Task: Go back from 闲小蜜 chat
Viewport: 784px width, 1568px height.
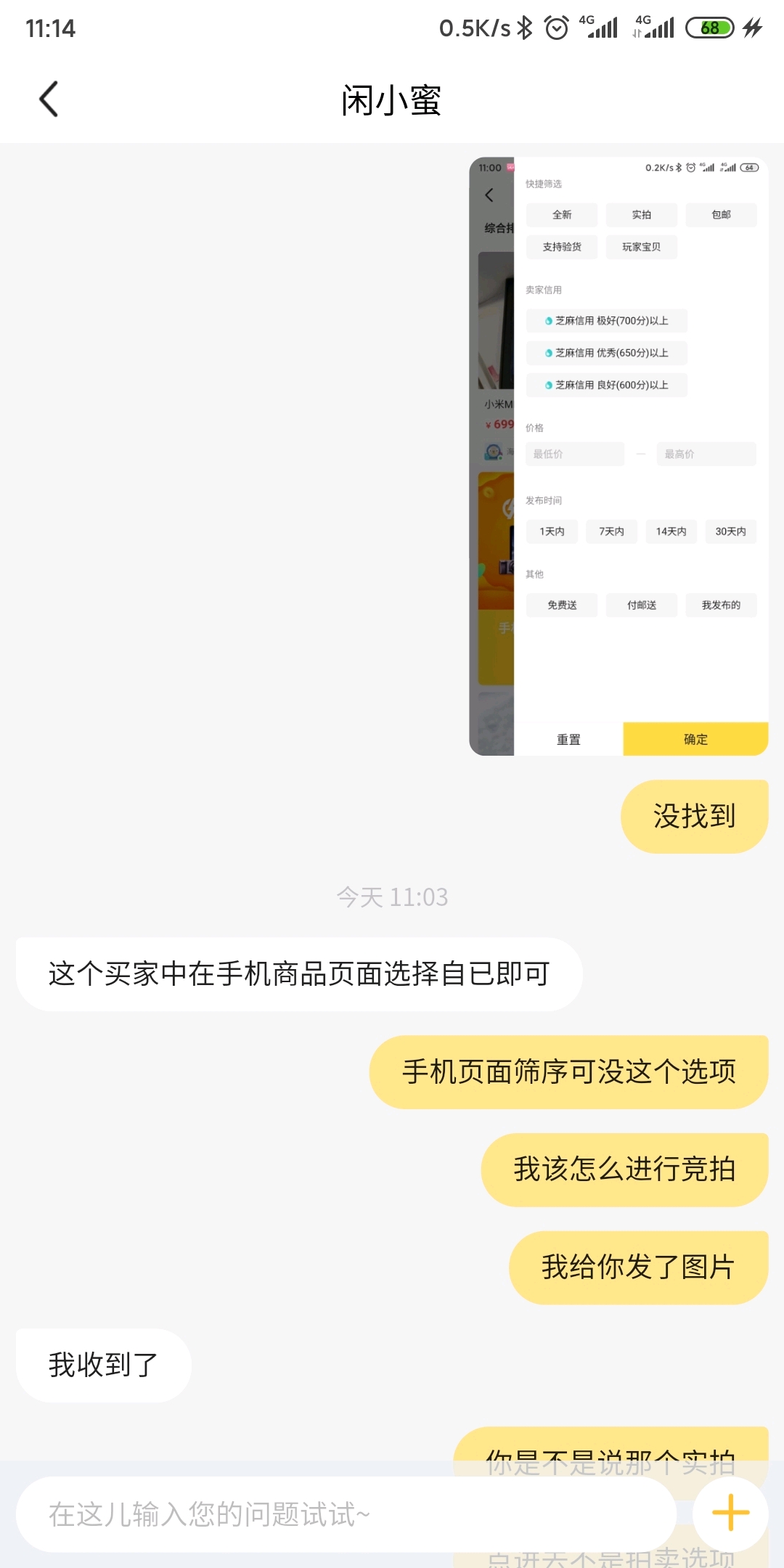Action: tap(49, 99)
